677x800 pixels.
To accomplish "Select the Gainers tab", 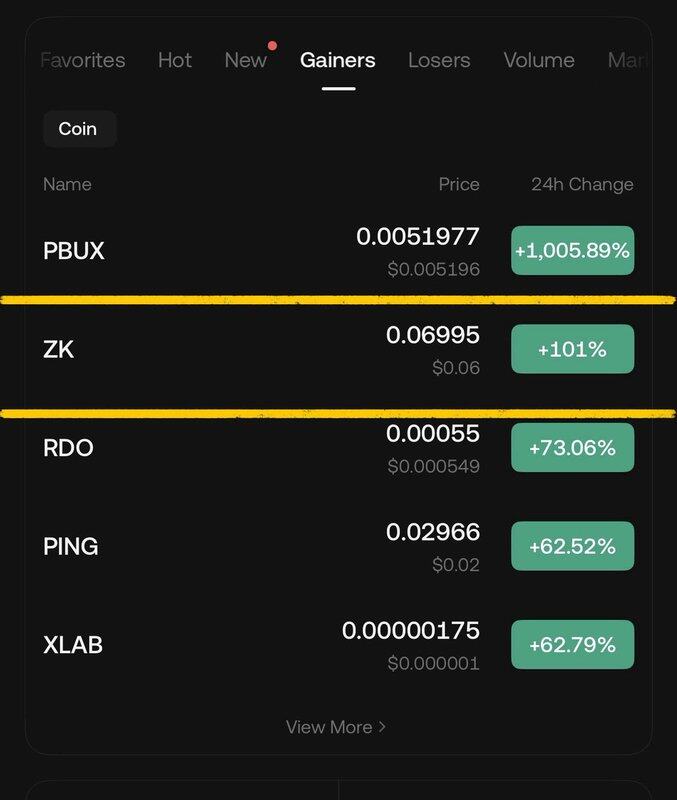I will tap(338, 60).
